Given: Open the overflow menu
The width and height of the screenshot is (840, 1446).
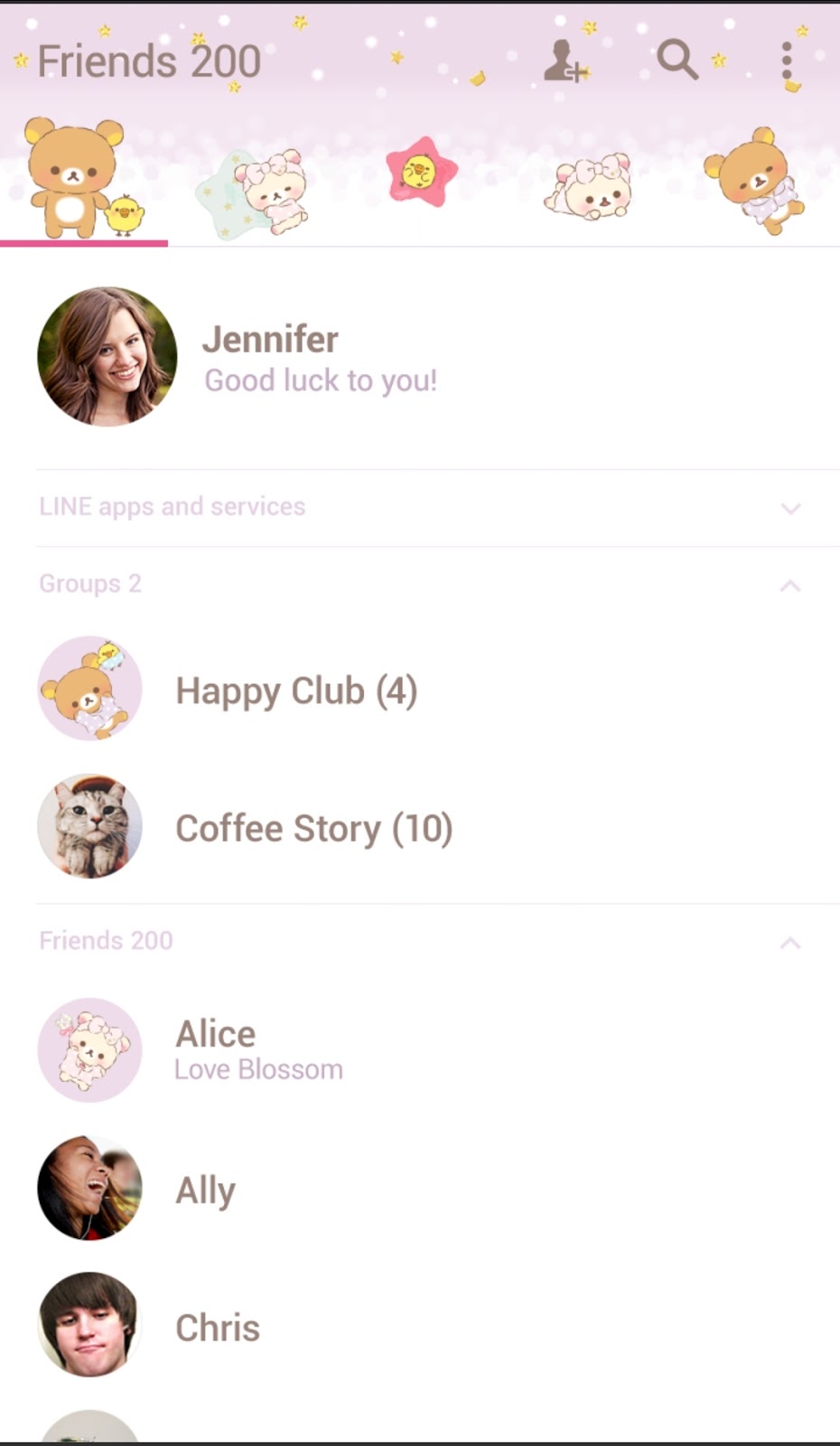Looking at the screenshot, I should (787, 62).
